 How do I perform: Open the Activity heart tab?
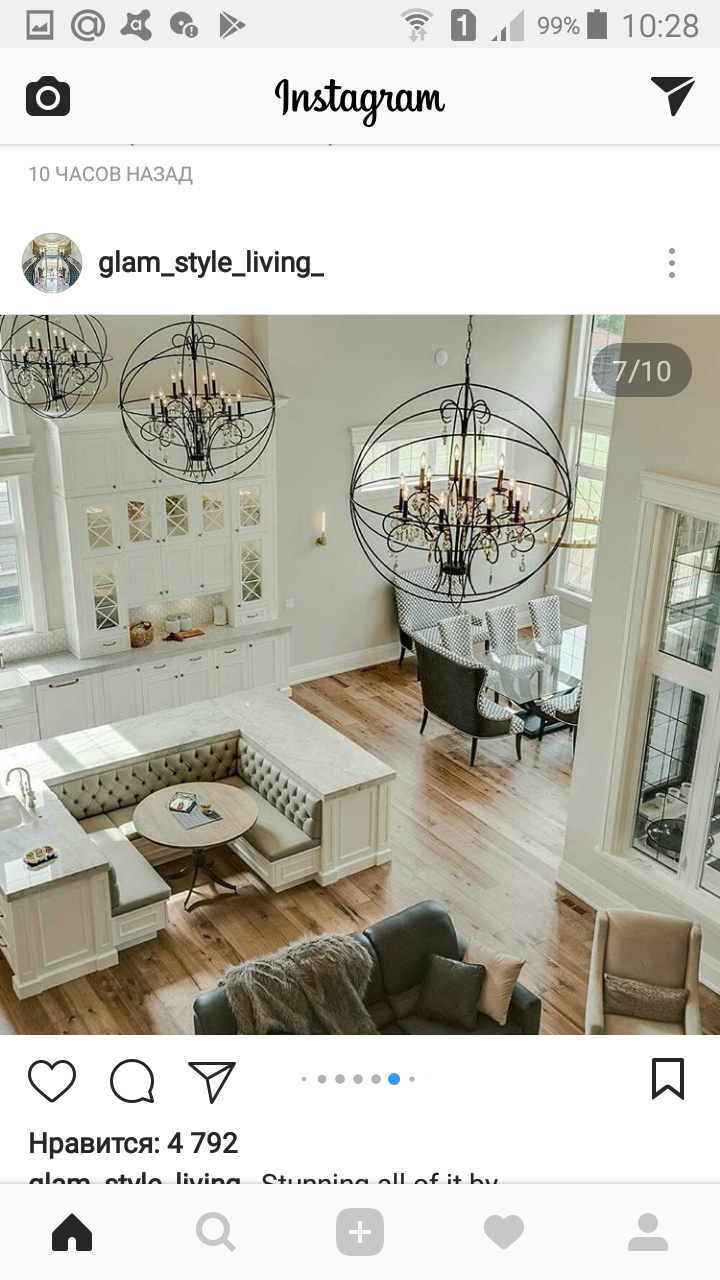point(504,1232)
